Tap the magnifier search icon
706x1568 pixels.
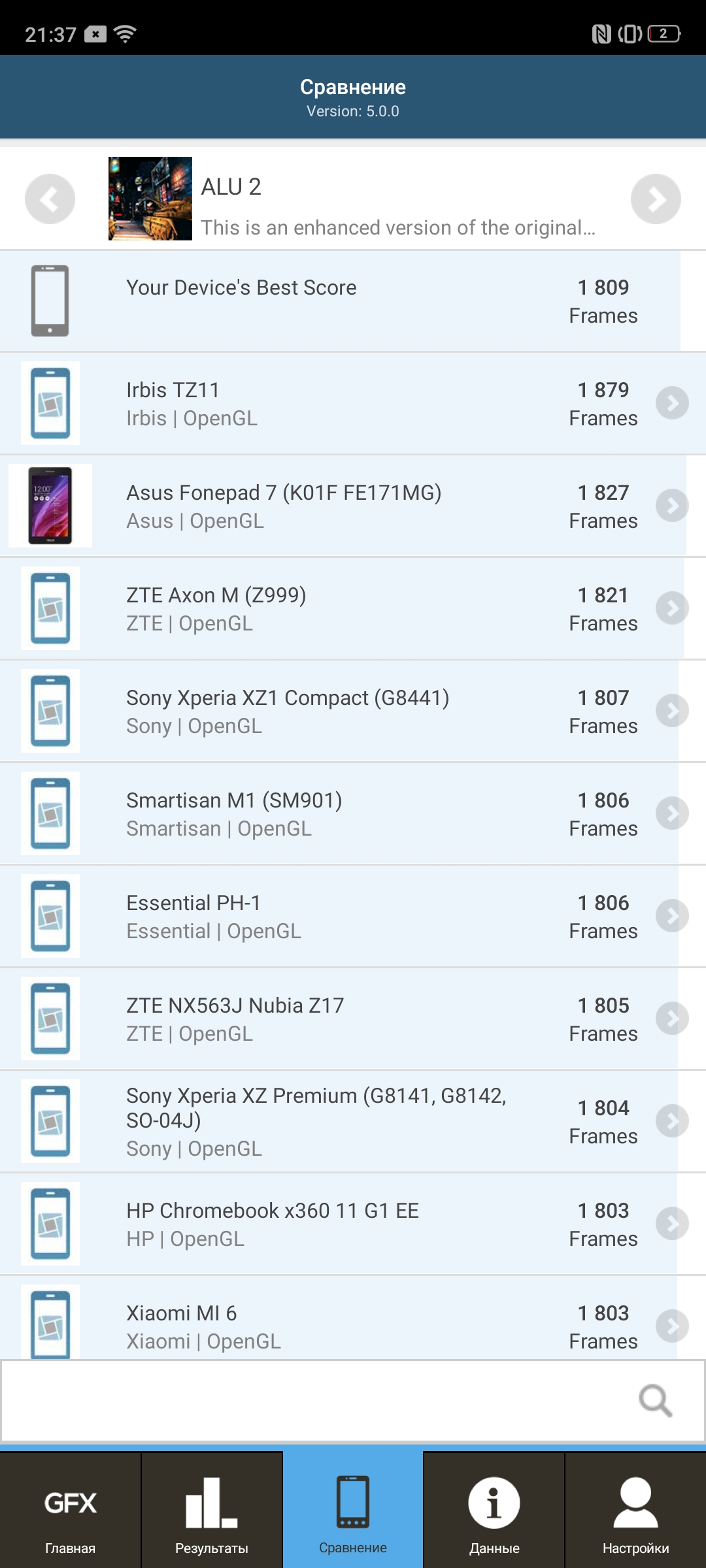click(x=655, y=1401)
